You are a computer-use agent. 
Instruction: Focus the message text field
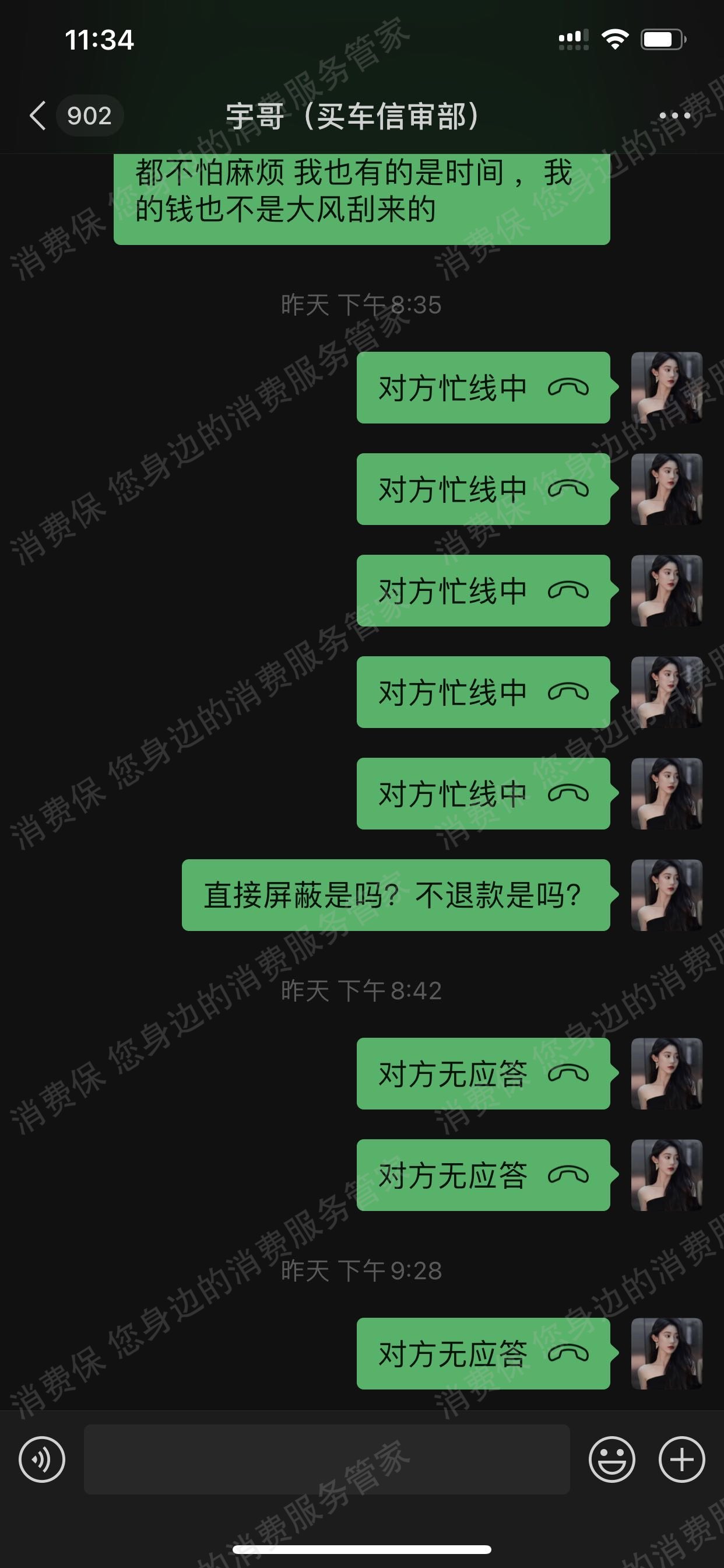click(x=326, y=1459)
